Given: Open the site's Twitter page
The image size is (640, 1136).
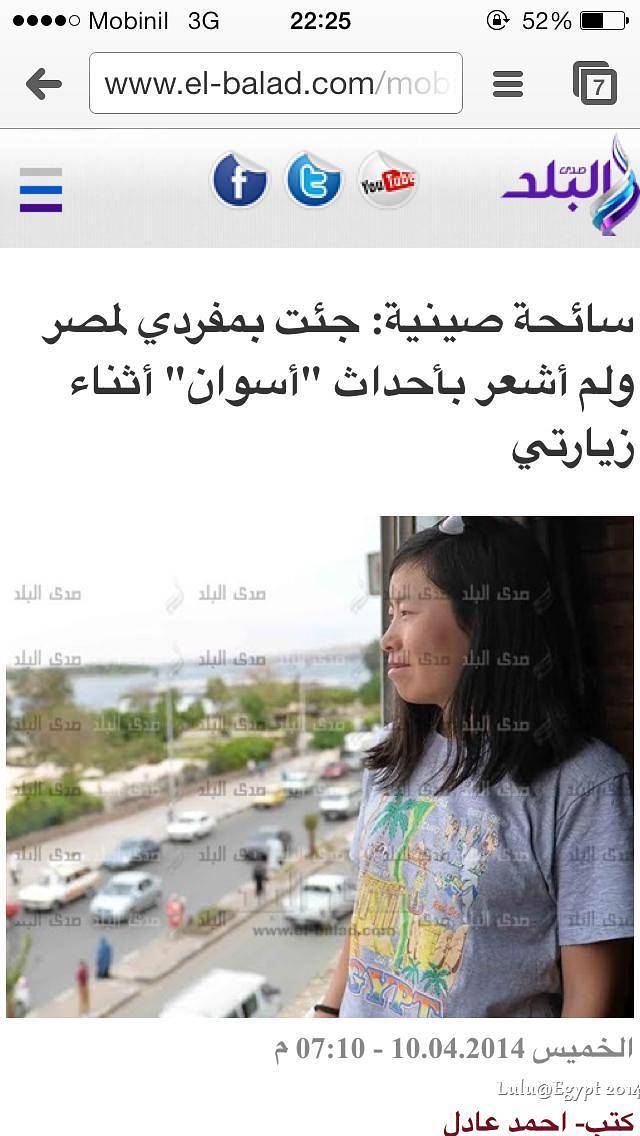Looking at the screenshot, I should (x=313, y=181).
